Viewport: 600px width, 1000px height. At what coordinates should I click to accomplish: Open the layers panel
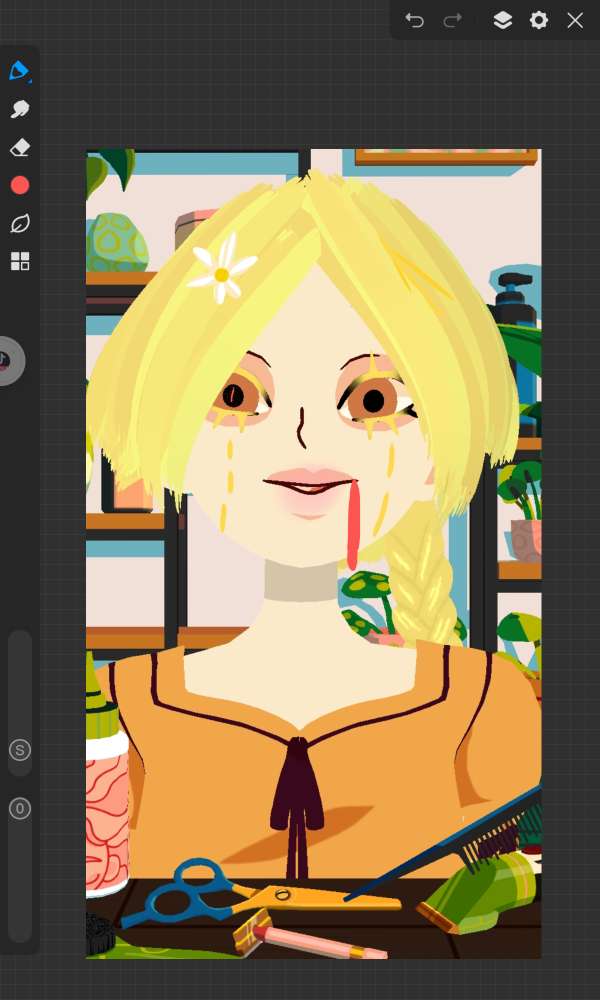tap(502, 20)
